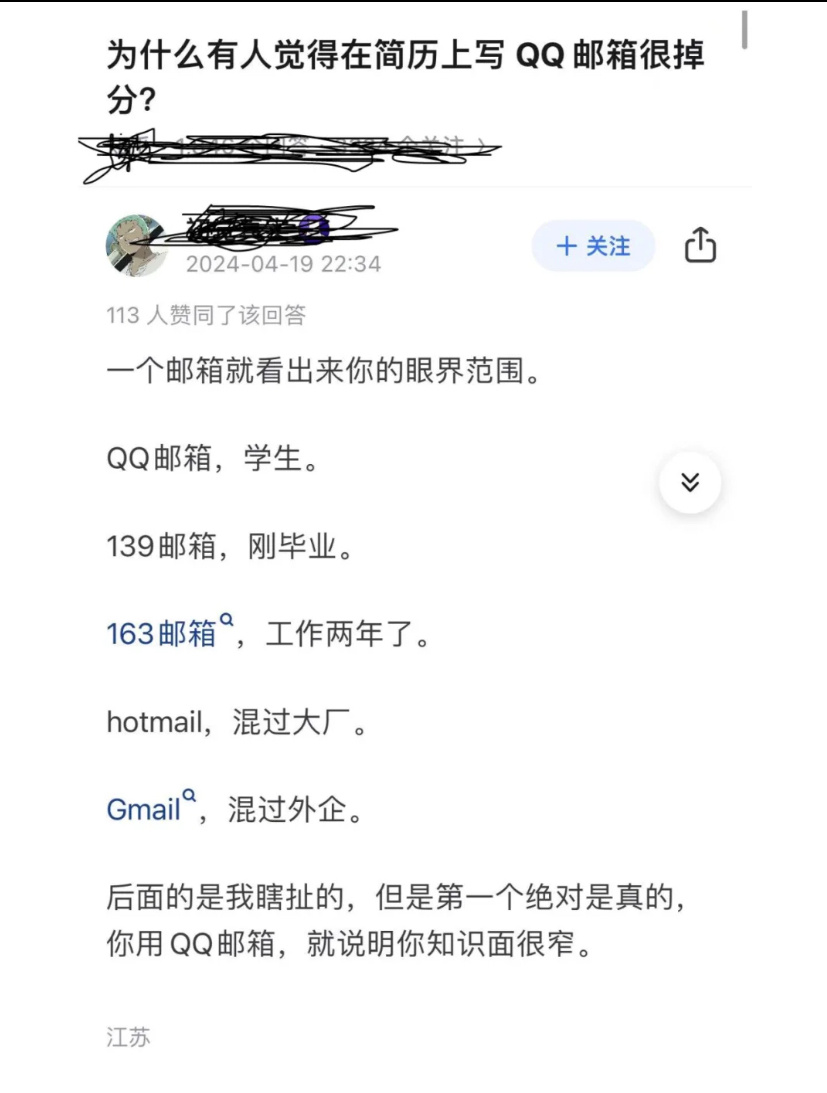Tap the double-chevron collapse button
The image size is (827, 1093).
690,482
